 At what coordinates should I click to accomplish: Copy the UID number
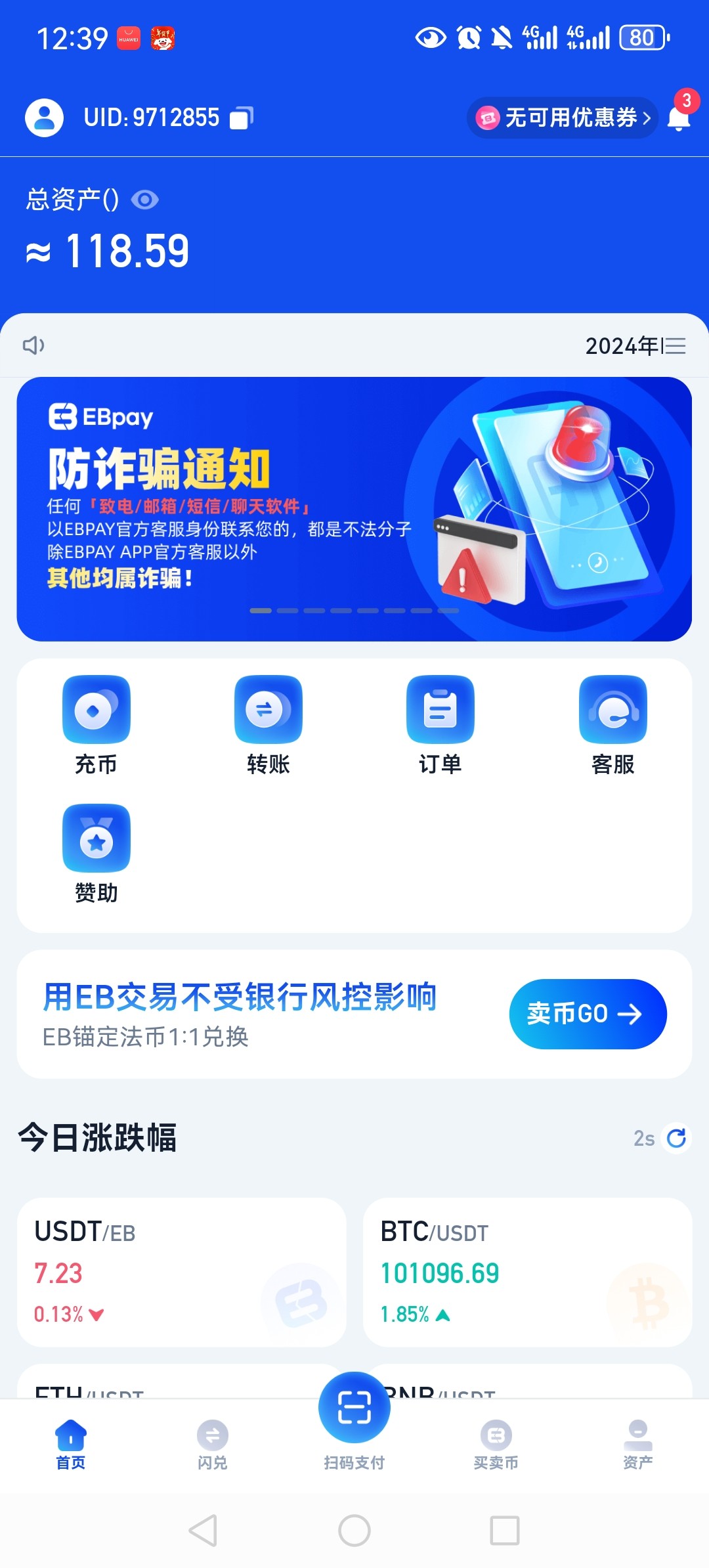[241, 118]
